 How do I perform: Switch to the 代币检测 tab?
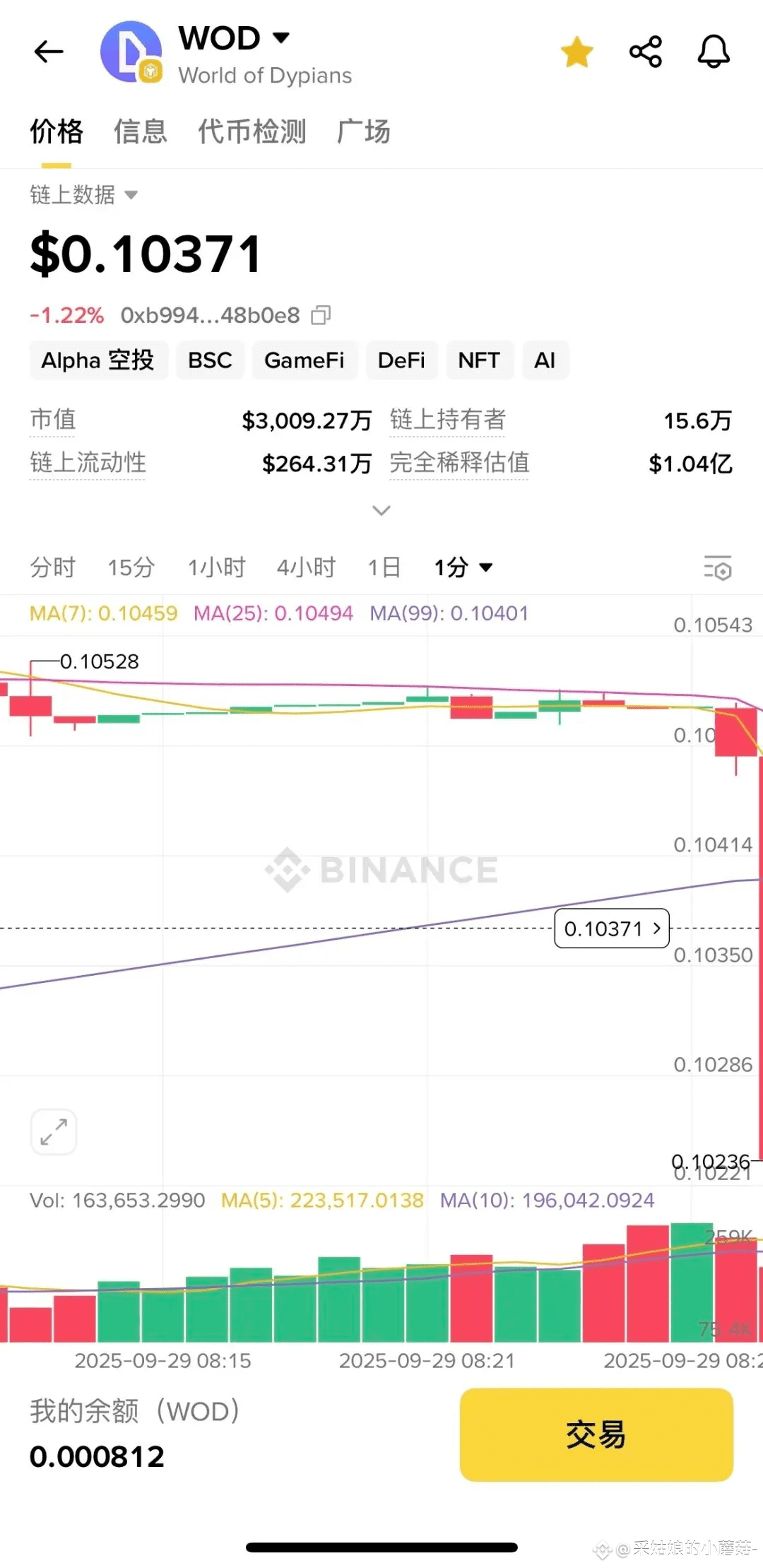(x=252, y=132)
